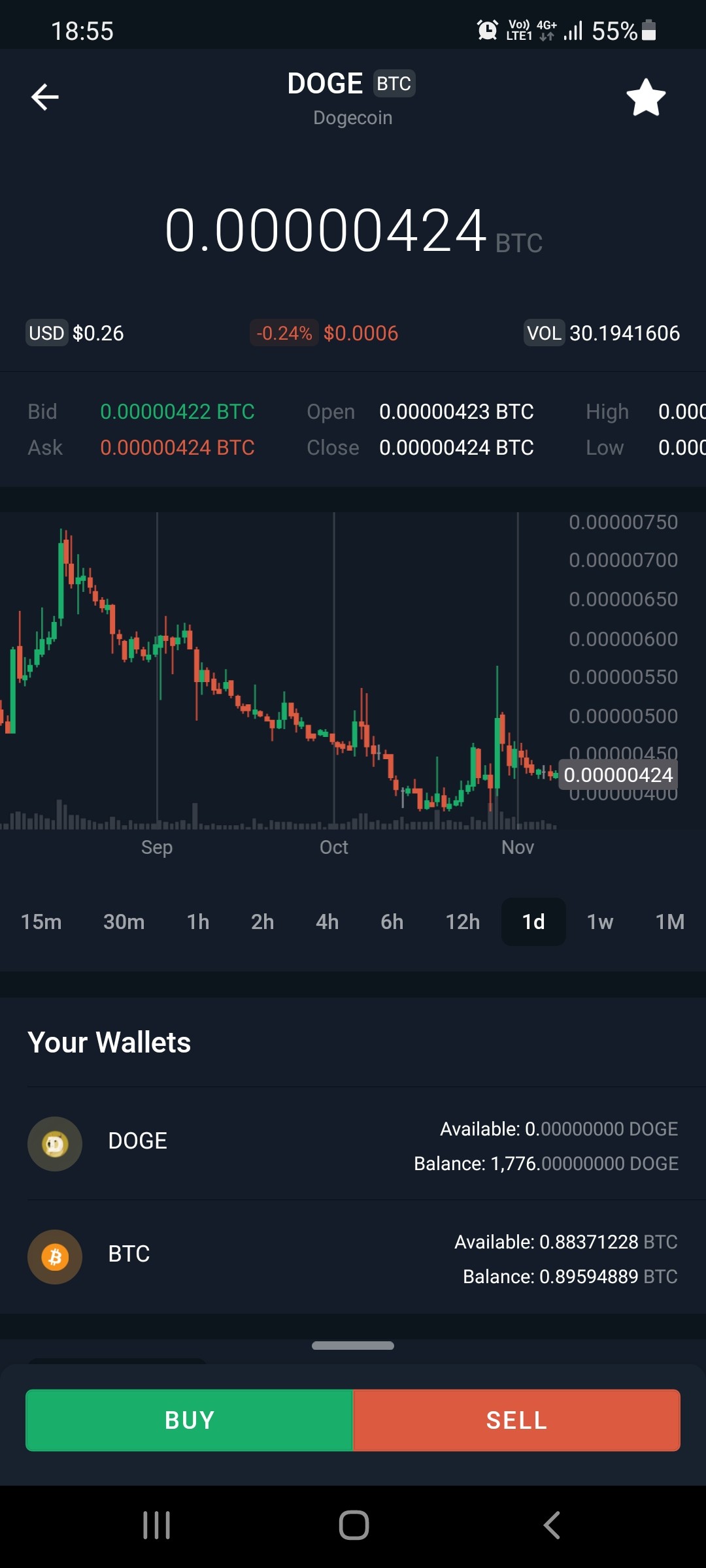The image size is (706, 1568).
Task: Show the 12h candlestick interval
Action: (x=463, y=922)
